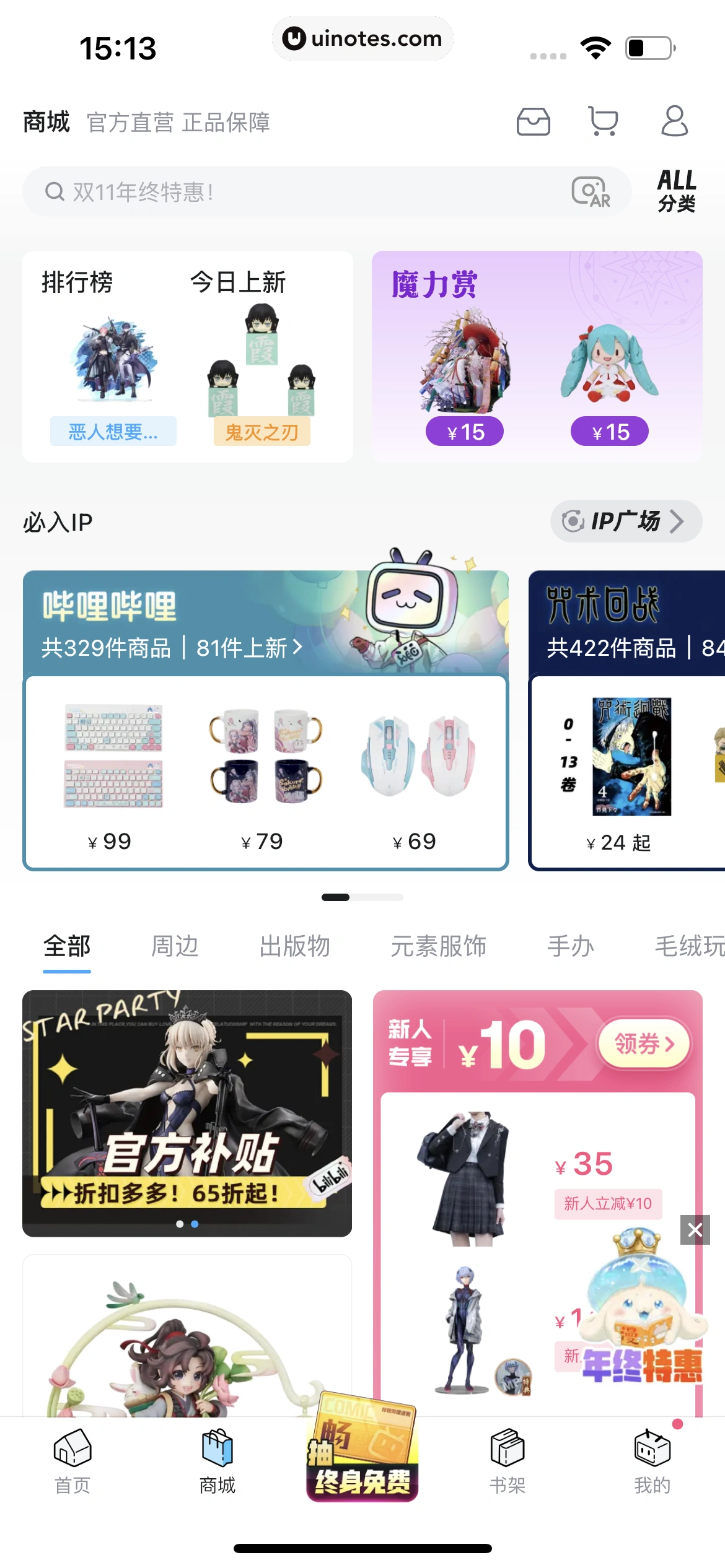The height and width of the screenshot is (1568, 725).
Task: Switch to the 出版物 tab
Action: coord(294,946)
